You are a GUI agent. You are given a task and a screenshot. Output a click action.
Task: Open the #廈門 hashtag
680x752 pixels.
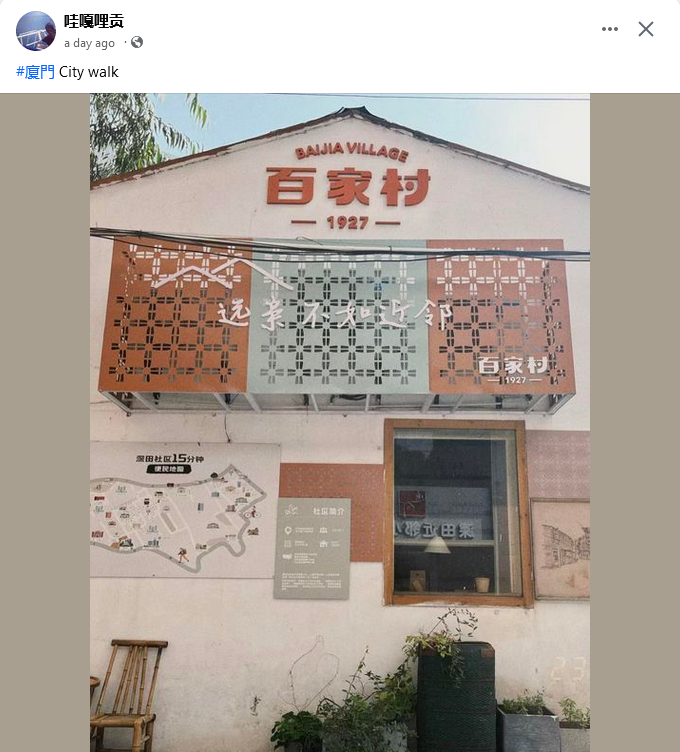35,72
